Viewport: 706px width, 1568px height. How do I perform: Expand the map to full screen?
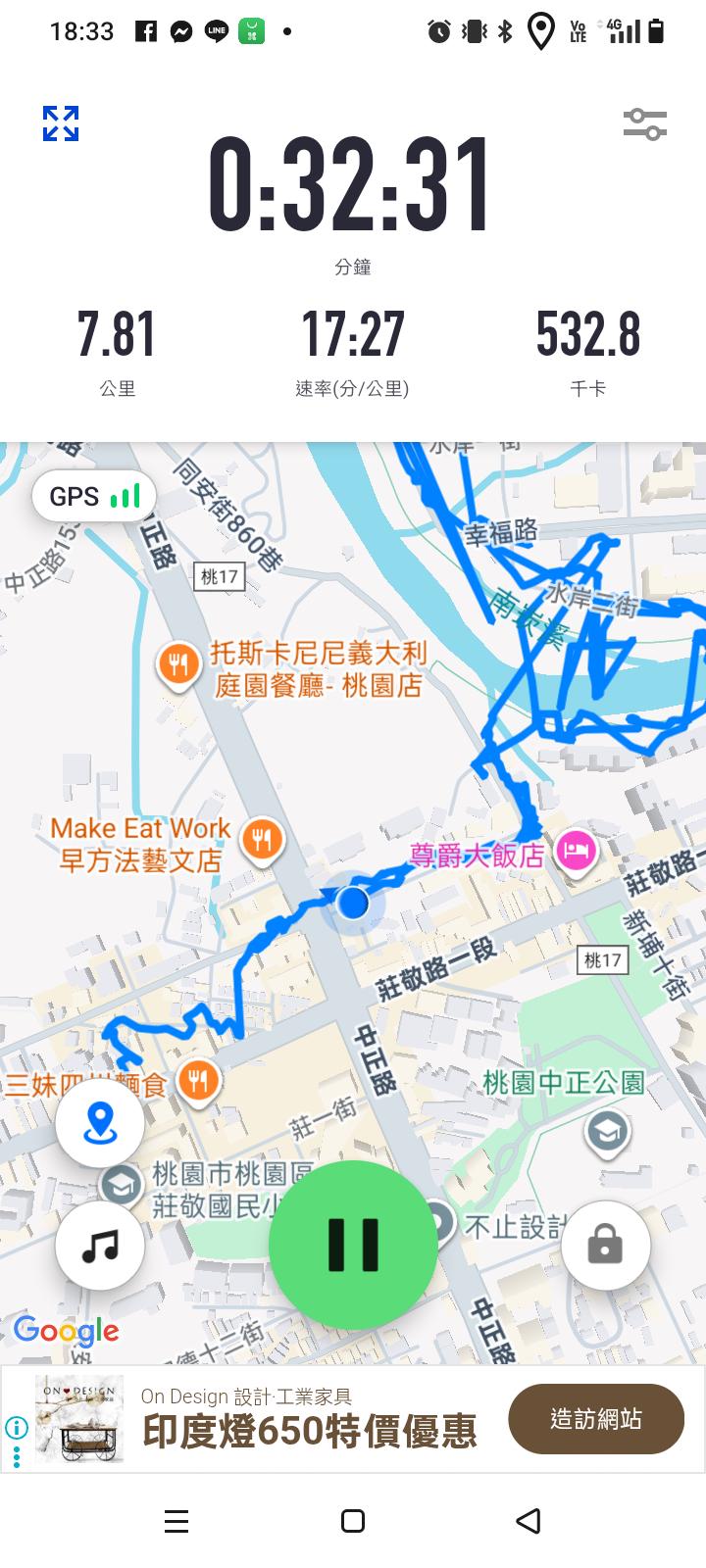(x=61, y=123)
